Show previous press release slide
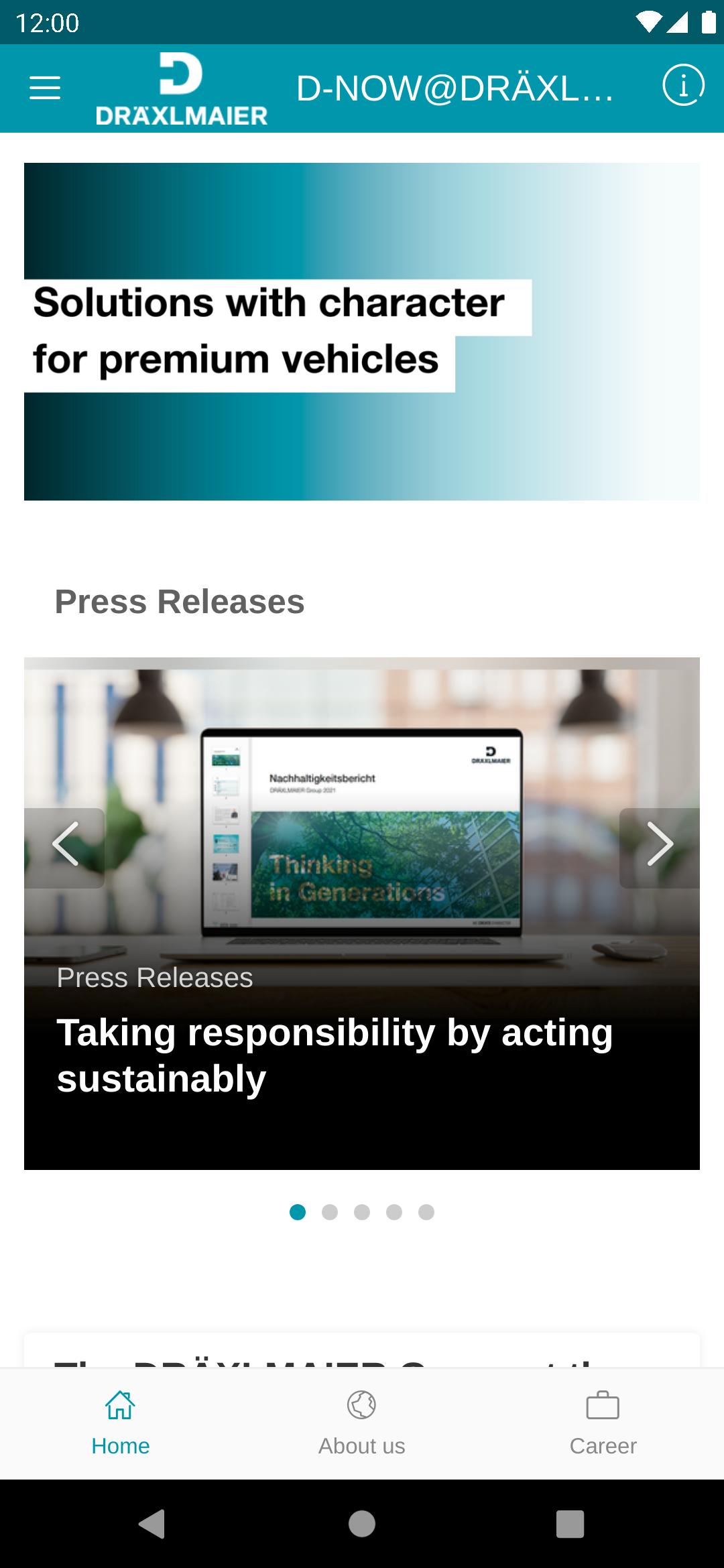The width and height of the screenshot is (724, 1568). click(x=65, y=848)
